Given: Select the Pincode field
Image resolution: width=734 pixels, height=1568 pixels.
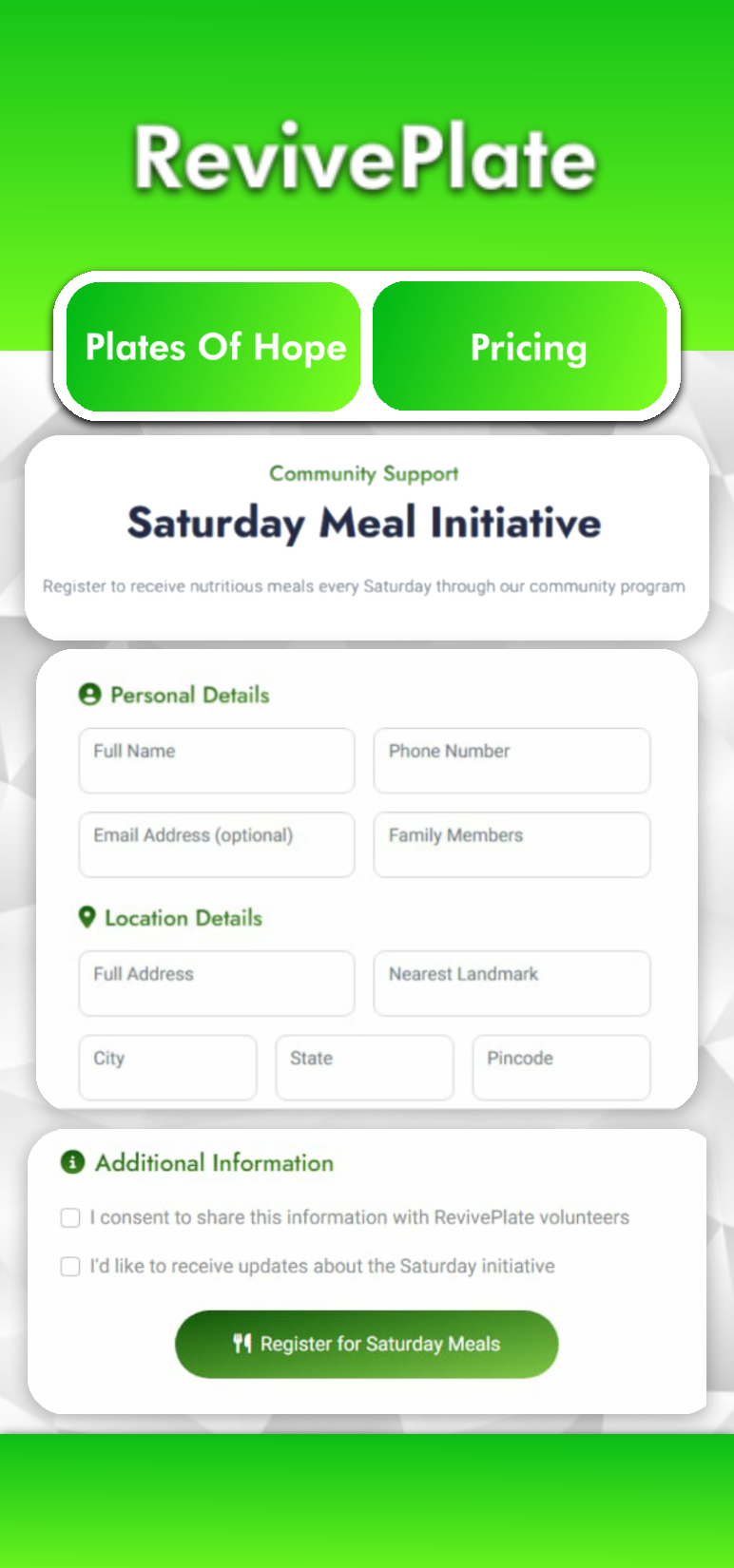Looking at the screenshot, I should tap(561, 1067).
